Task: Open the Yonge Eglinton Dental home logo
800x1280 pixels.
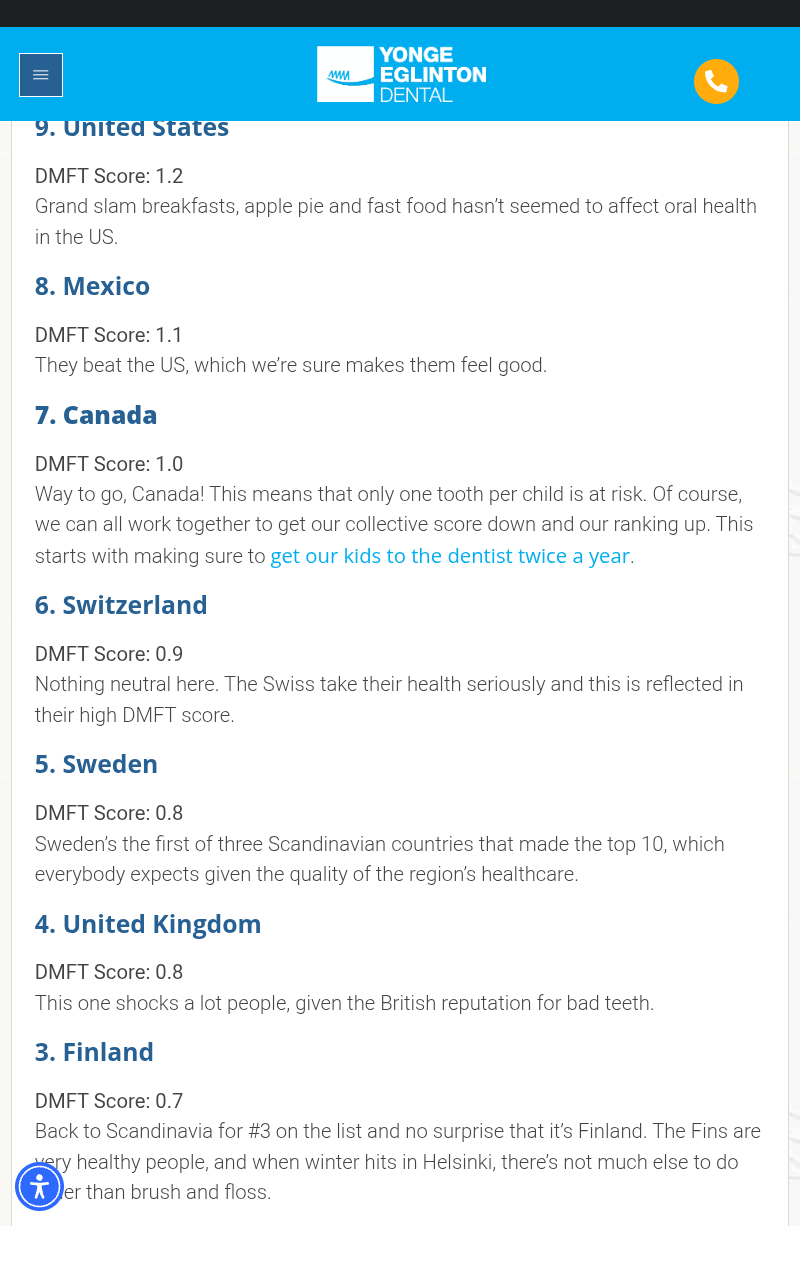Action: [x=401, y=74]
